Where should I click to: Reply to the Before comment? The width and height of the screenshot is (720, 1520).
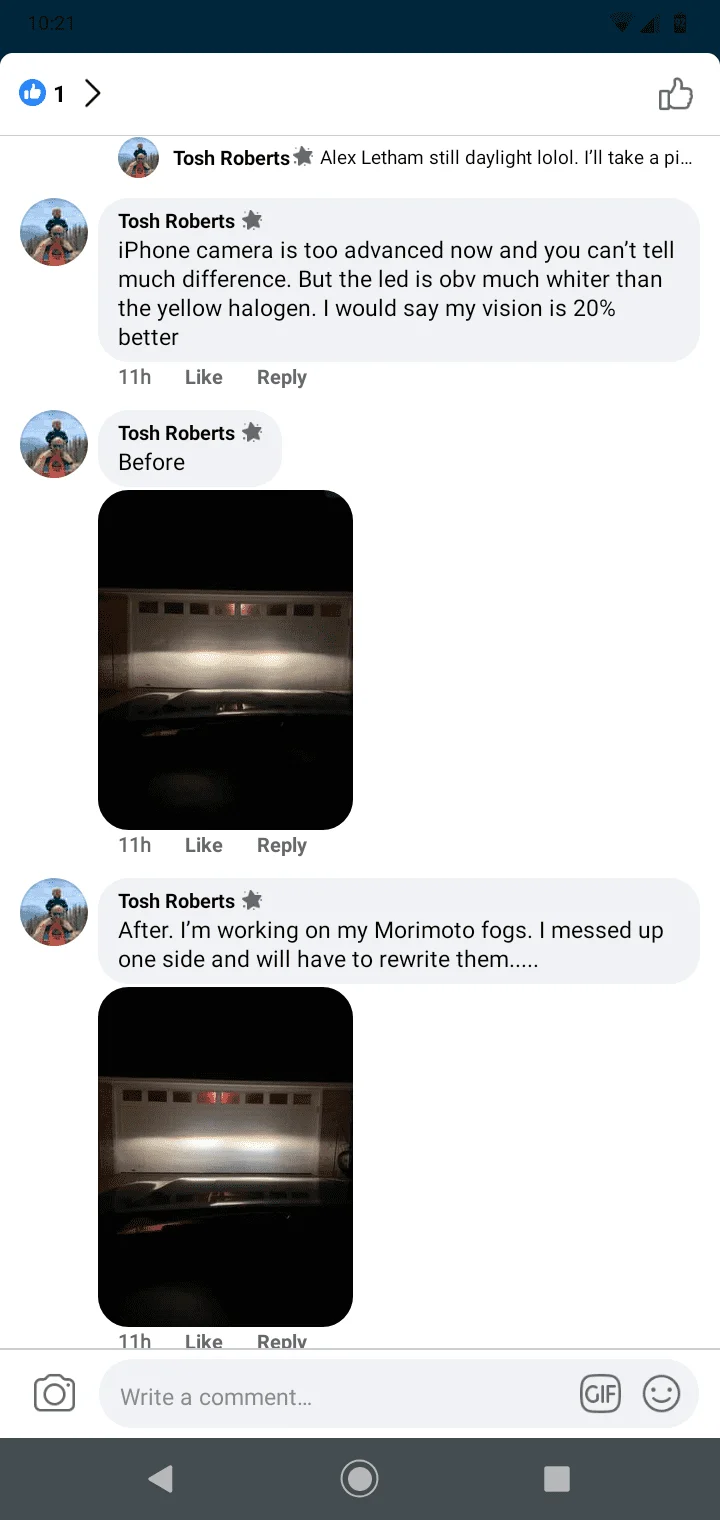click(281, 845)
